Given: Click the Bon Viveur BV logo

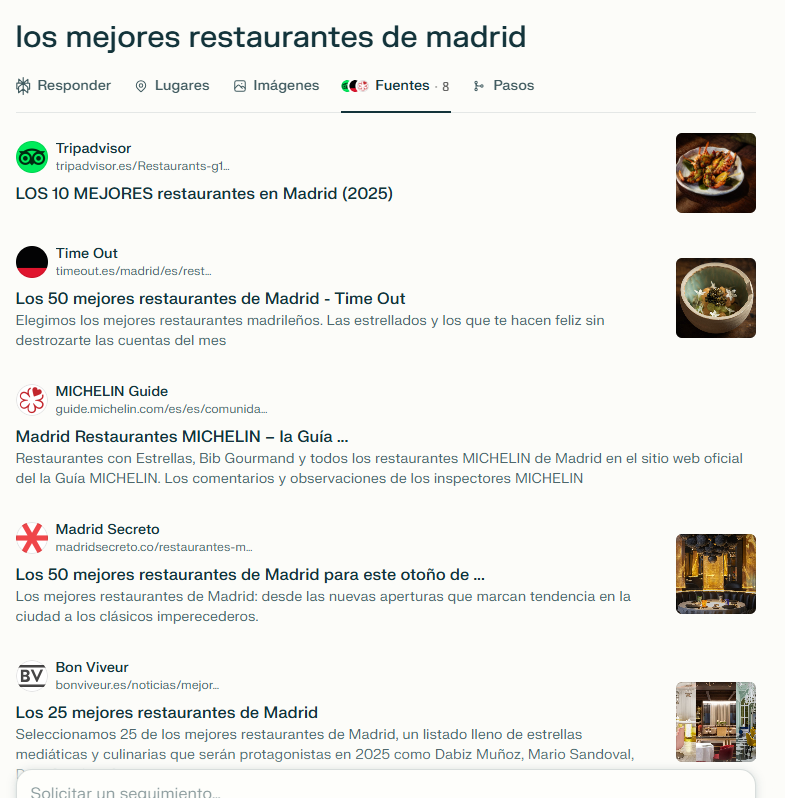Looking at the screenshot, I should [31, 676].
